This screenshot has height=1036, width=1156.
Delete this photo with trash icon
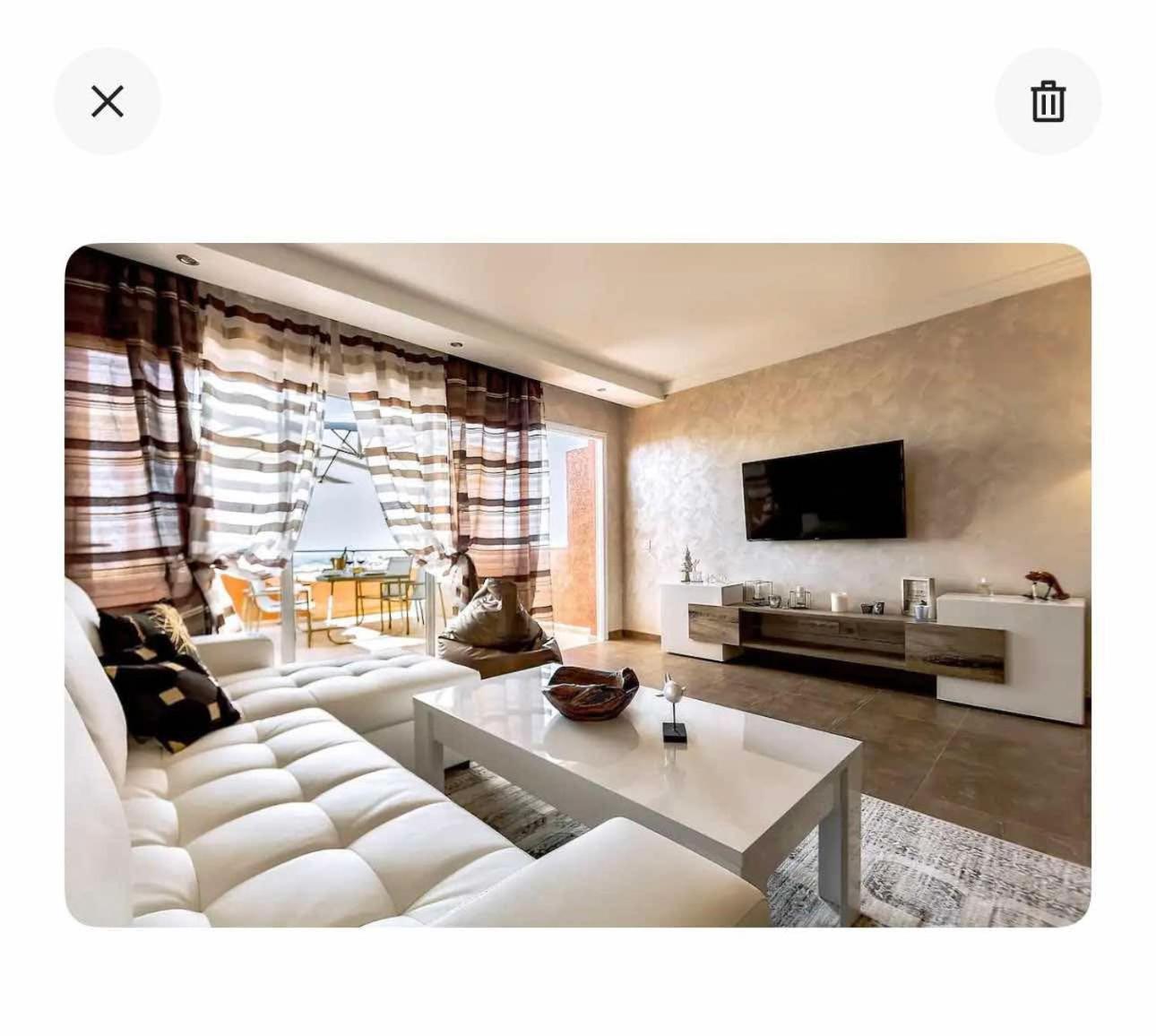(1047, 101)
